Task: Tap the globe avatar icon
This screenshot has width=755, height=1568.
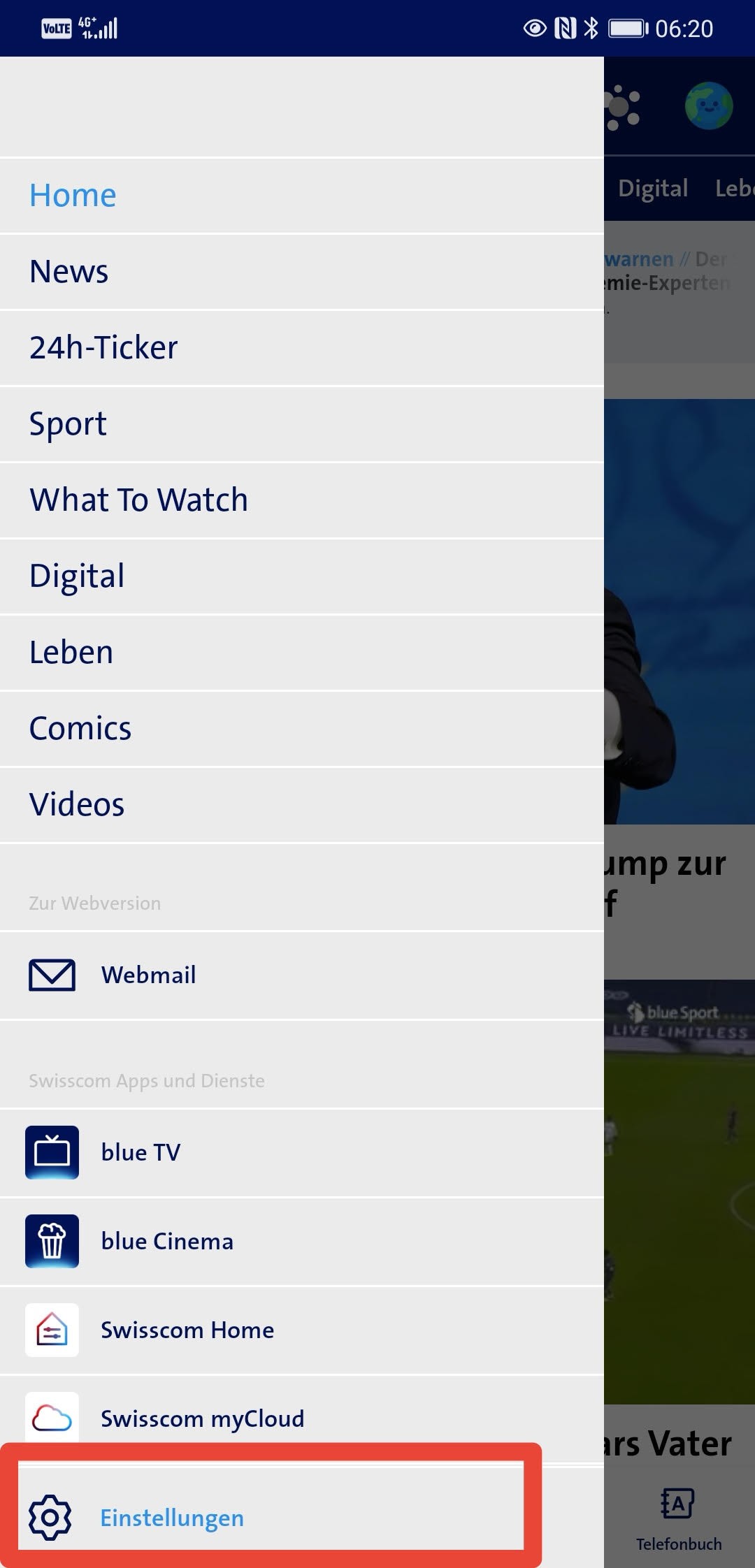Action: [x=709, y=107]
